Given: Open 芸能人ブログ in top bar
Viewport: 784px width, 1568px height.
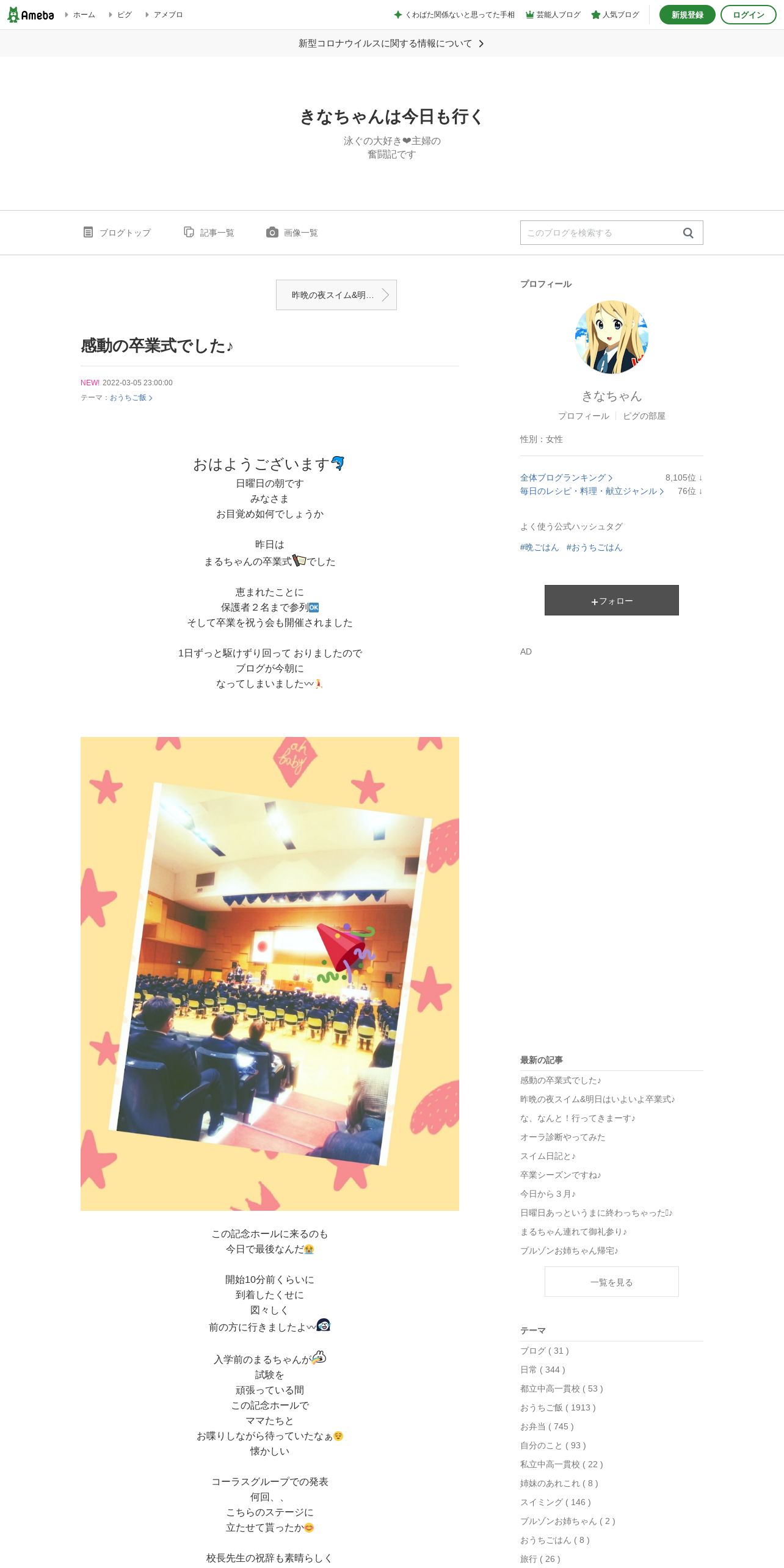Looking at the screenshot, I should (553, 15).
